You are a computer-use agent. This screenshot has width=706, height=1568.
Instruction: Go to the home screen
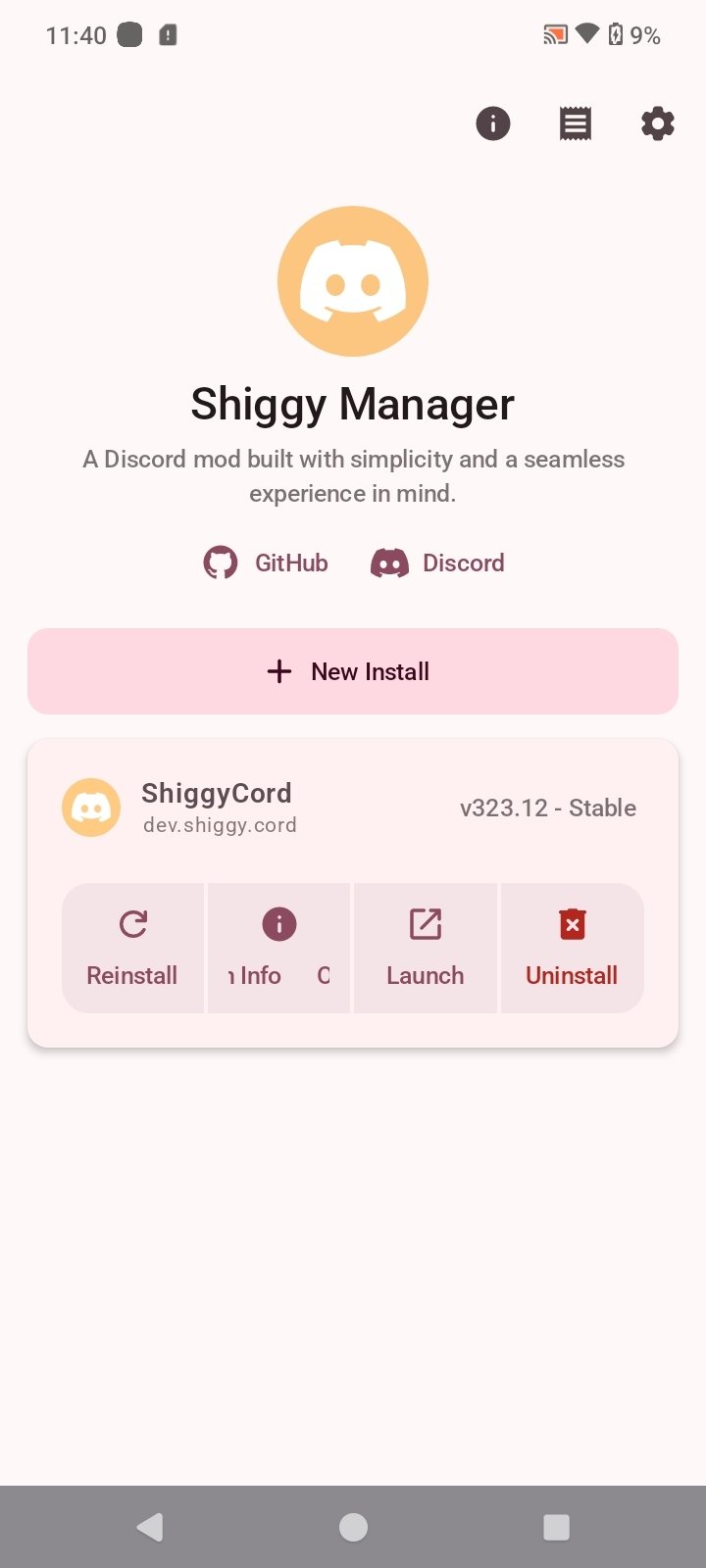[353, 1527]
